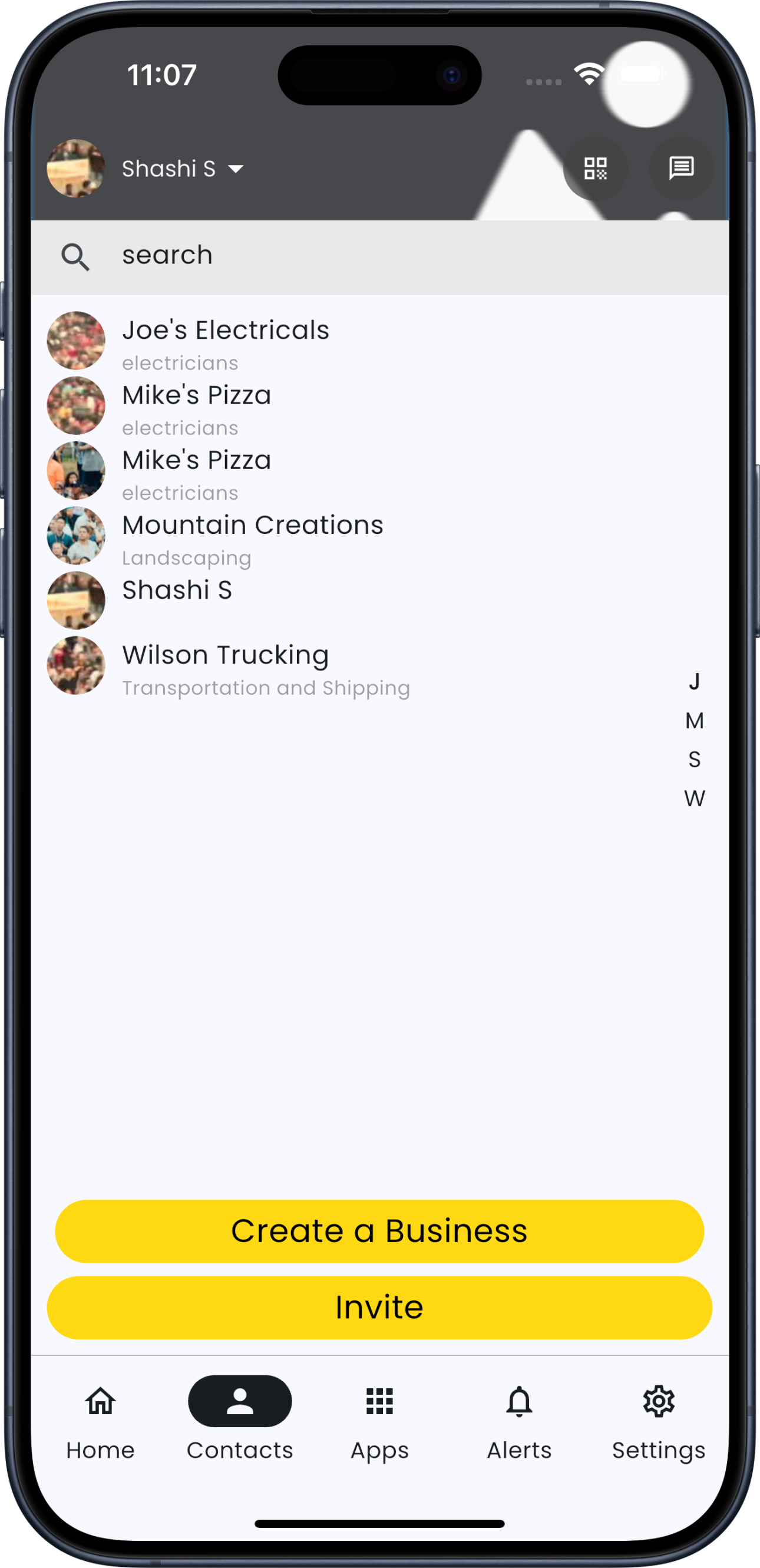Viewport: 760px width, 1568px height.
Task: Jump to letter S in index
Action: (x=694, y=760)
